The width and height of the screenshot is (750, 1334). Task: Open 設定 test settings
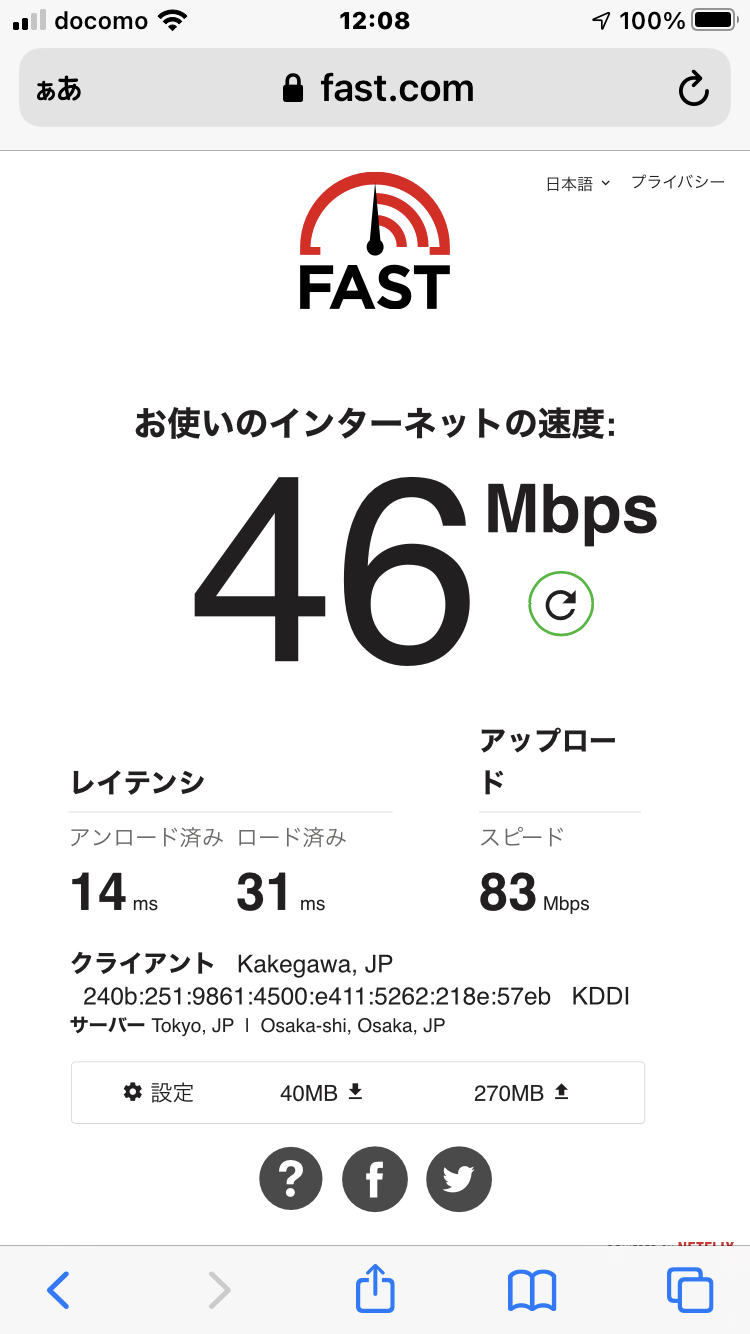tap(158, 1093)
